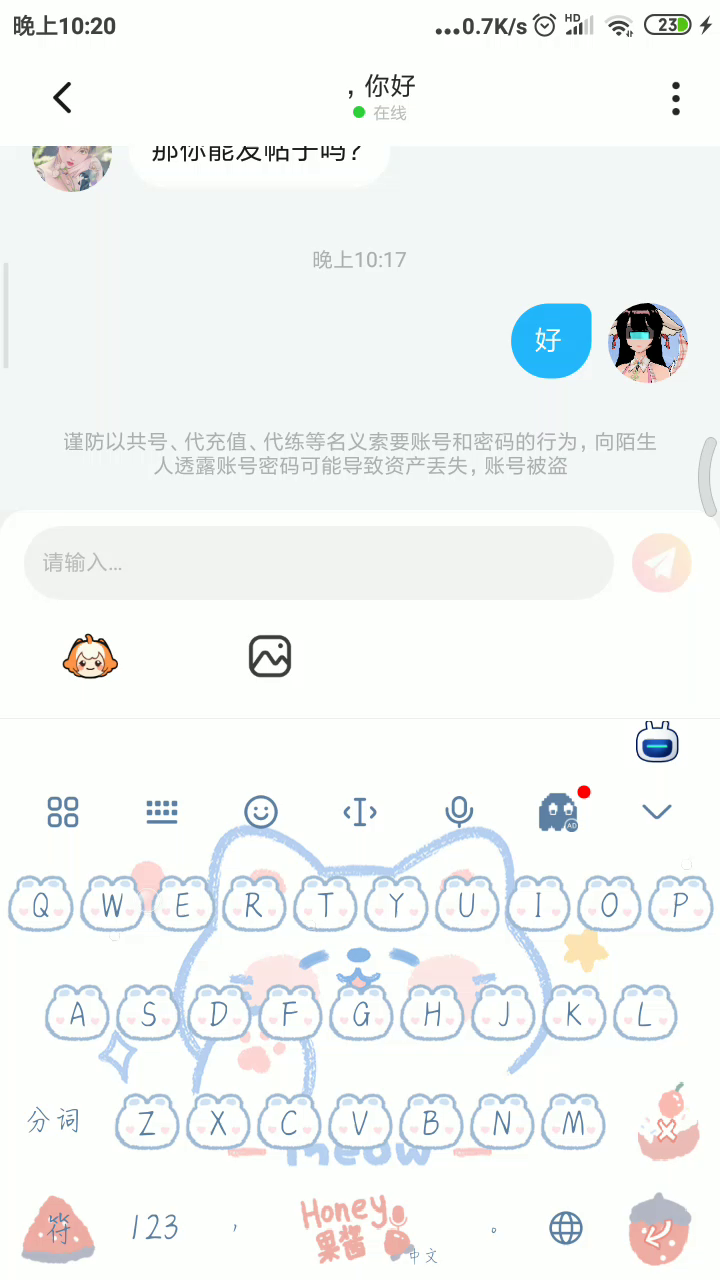
Task: Hide the keyboard with the down chevron
Action: pos(657,812)
